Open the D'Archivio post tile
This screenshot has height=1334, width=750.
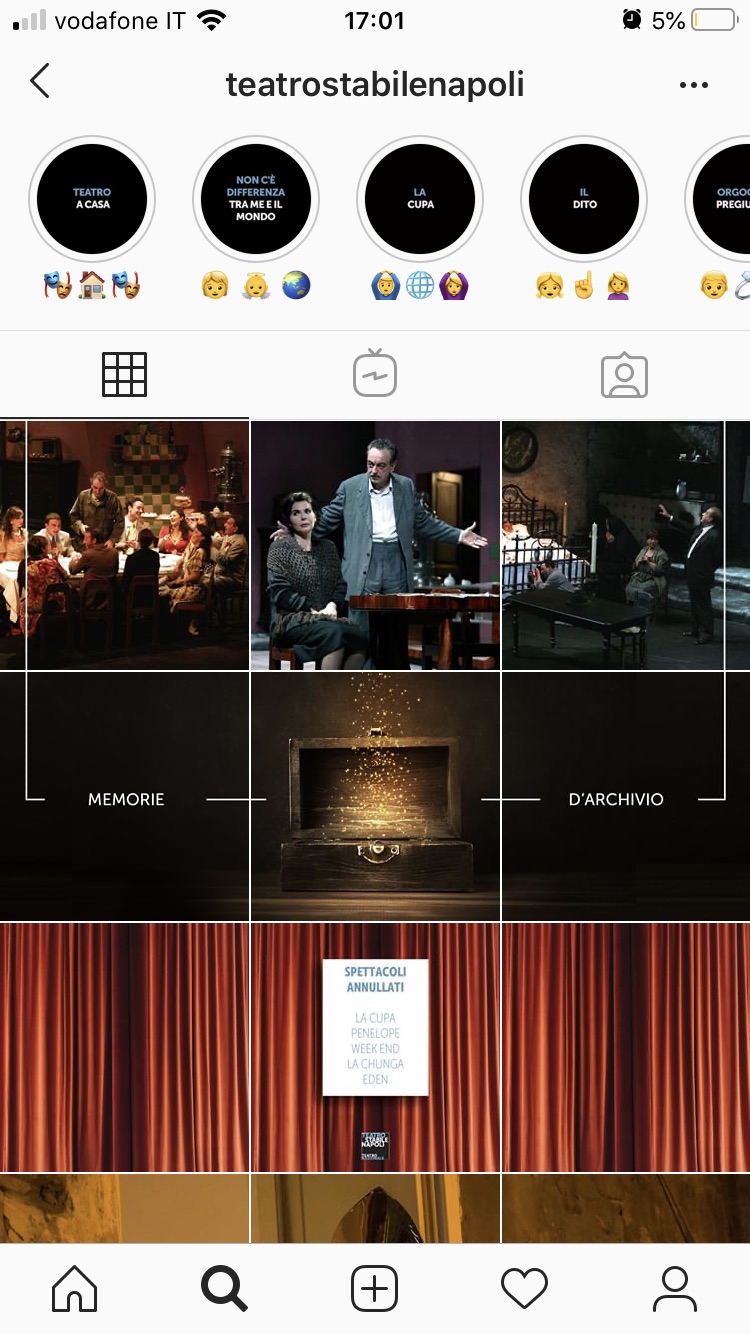(626, 796)
